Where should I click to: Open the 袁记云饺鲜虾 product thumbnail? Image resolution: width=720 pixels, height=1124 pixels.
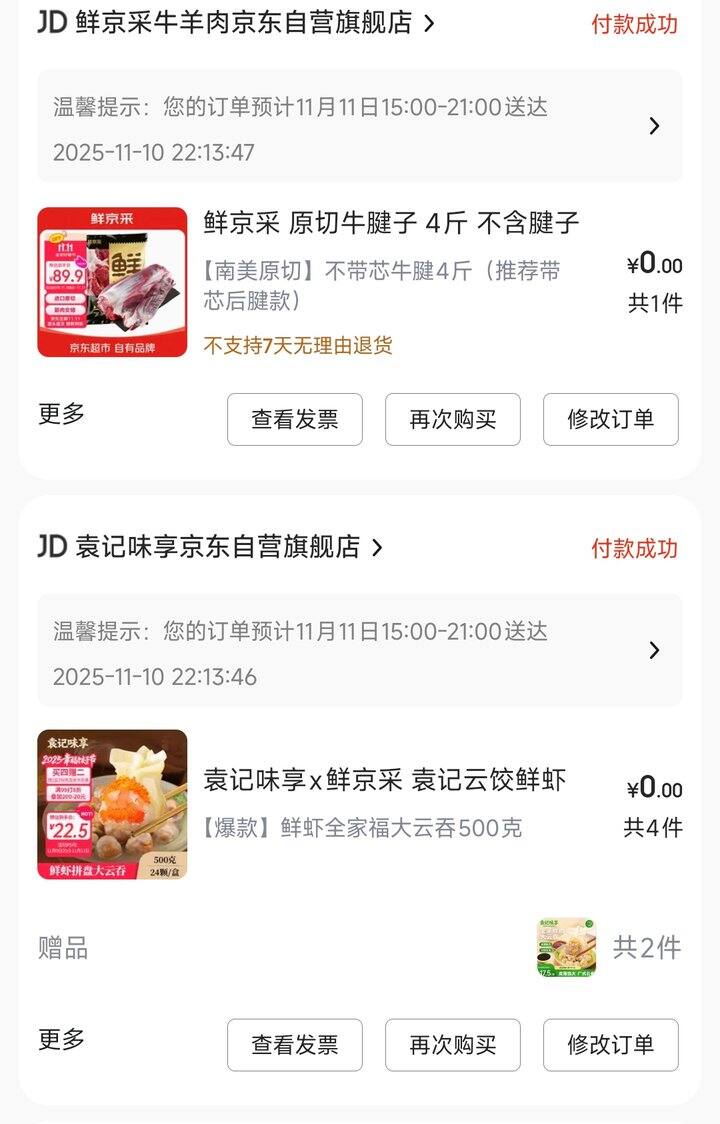[x=112, y=804]
